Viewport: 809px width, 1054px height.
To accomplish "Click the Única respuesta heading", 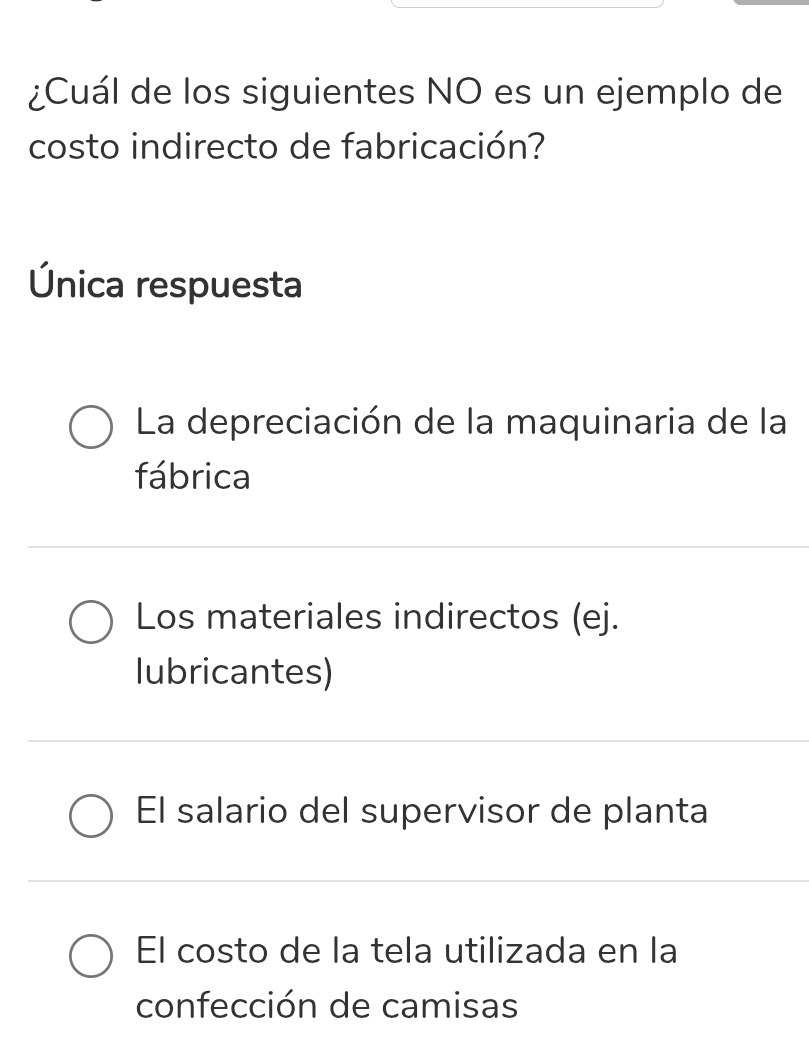I will point(165,287).
